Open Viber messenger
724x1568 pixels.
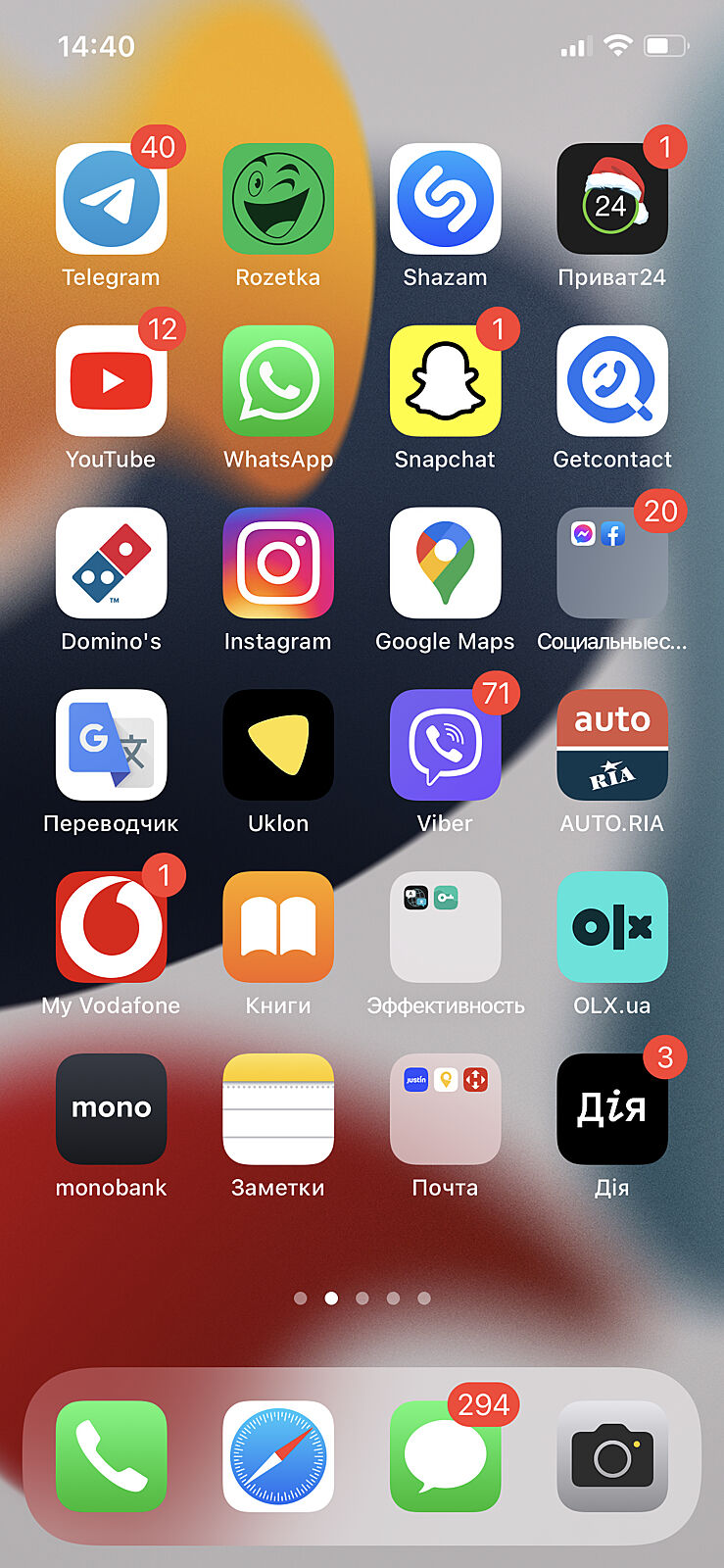click(446, 745)
